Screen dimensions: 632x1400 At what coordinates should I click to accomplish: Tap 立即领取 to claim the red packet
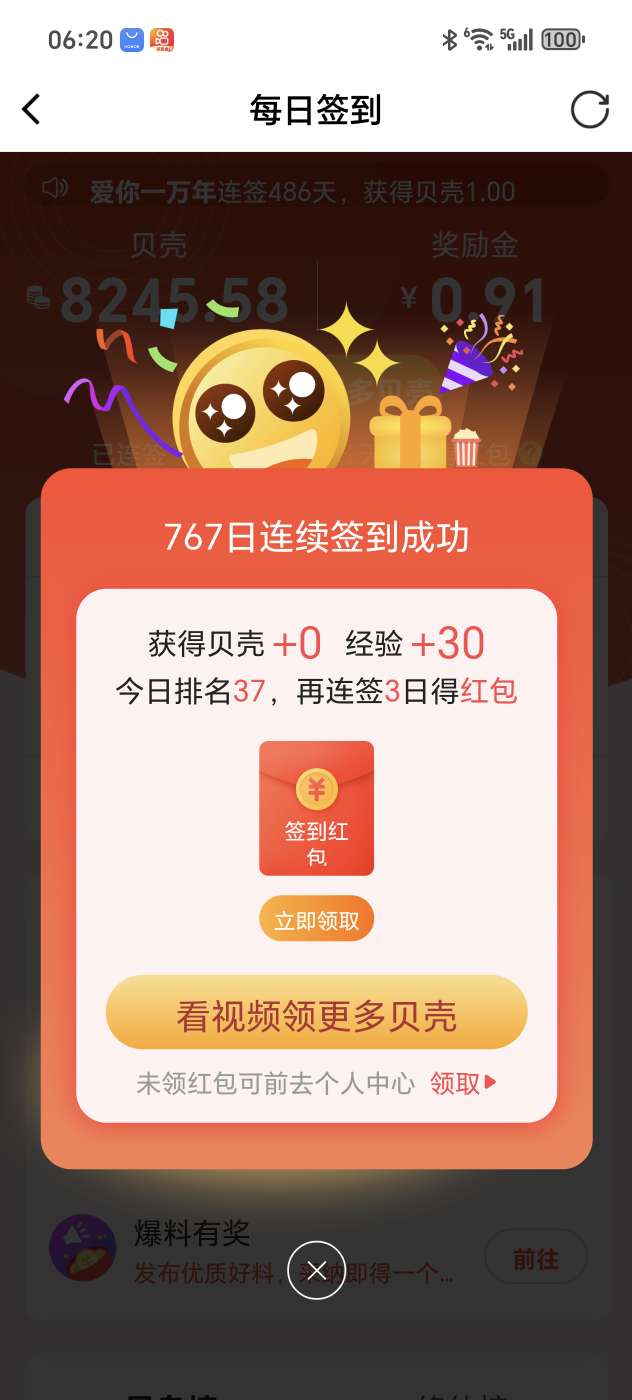point(316,920)
